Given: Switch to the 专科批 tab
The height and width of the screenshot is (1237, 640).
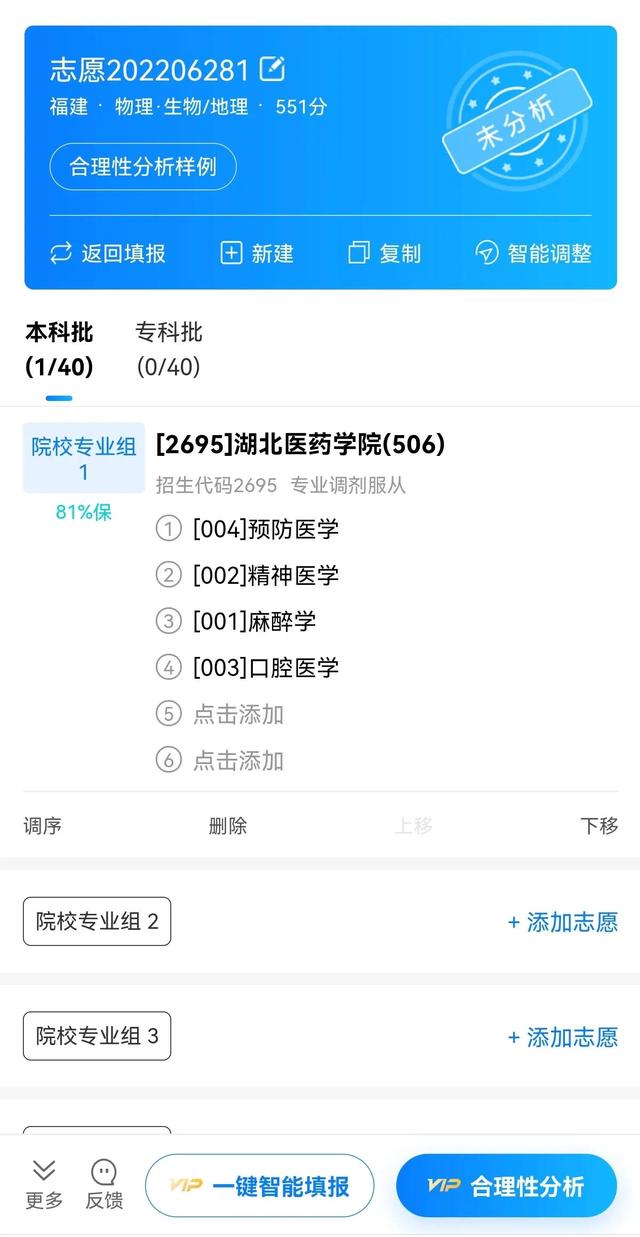Looking at the screenshot, I should (x=168, y=349).
